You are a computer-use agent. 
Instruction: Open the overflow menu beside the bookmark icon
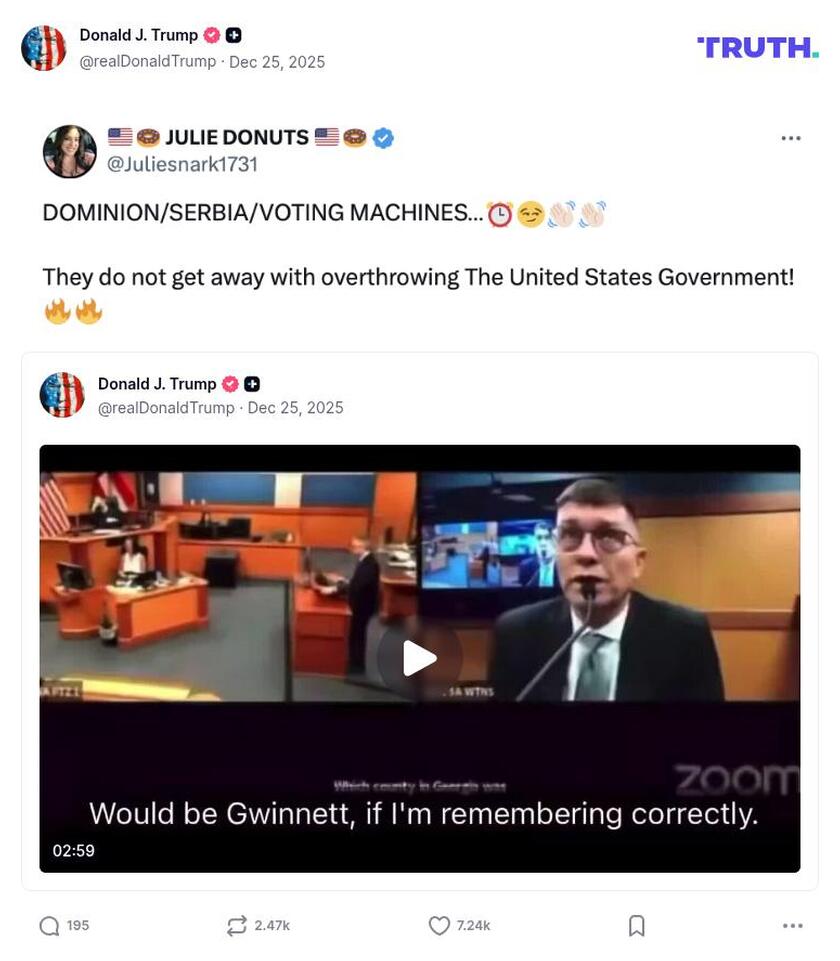792,926
